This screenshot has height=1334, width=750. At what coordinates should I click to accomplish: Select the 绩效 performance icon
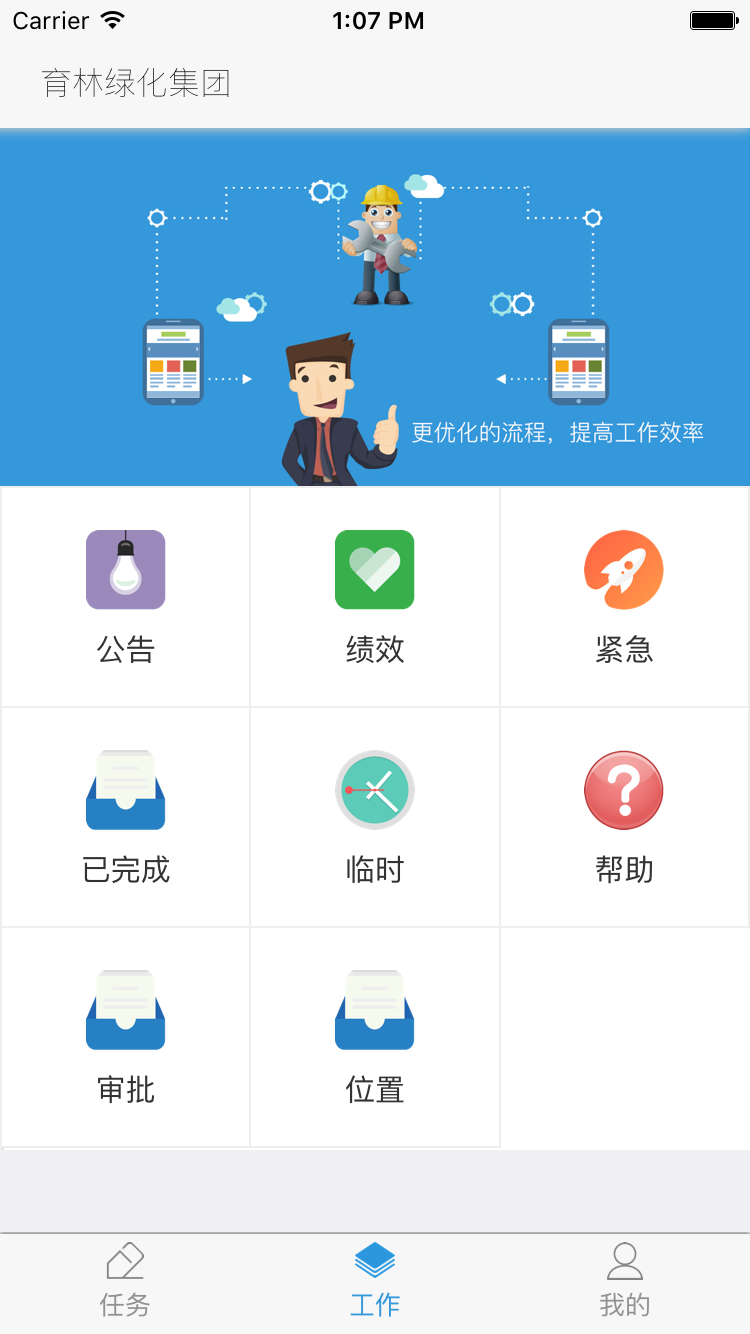375,569
